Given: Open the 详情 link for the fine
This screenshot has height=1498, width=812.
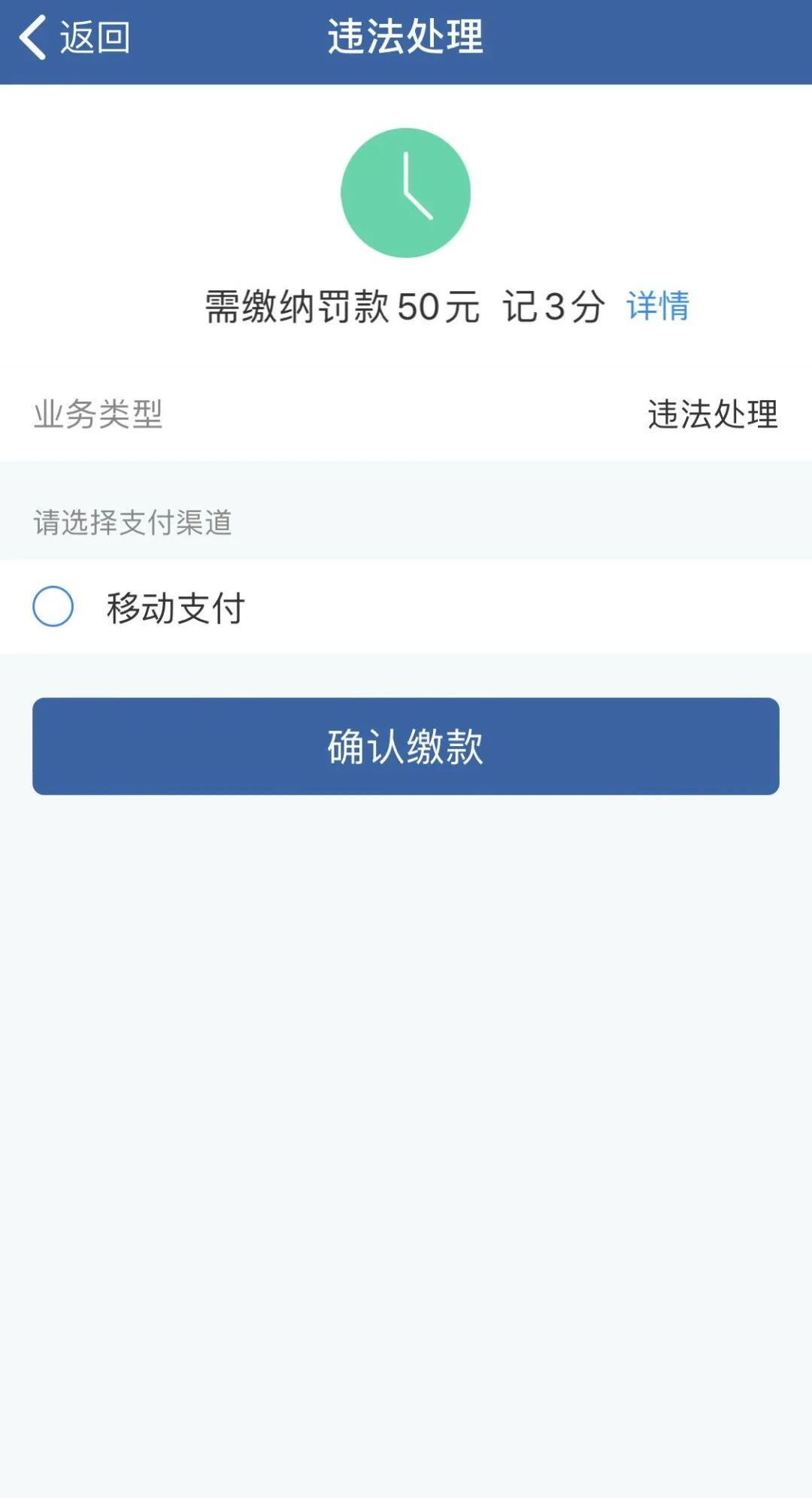Looking at the screenshot, I should tap(658, 306).
